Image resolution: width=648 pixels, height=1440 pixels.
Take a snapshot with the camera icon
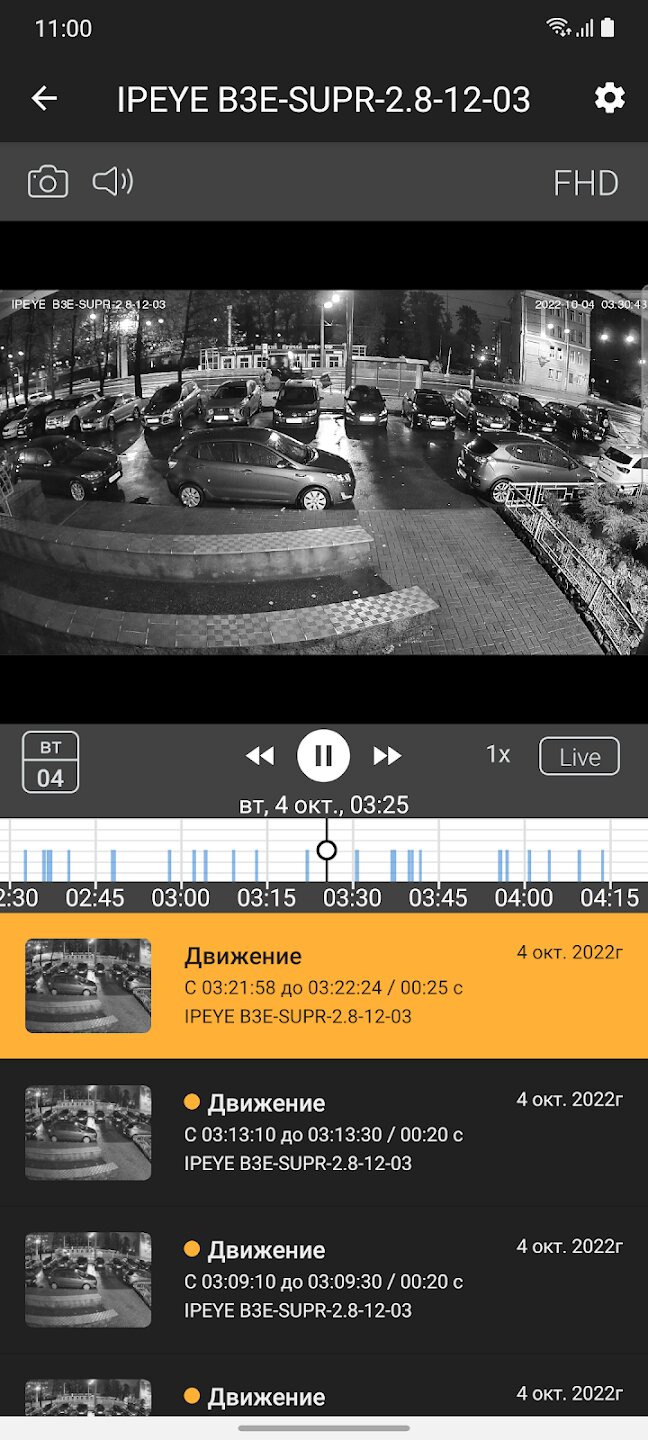pos(48,182)
